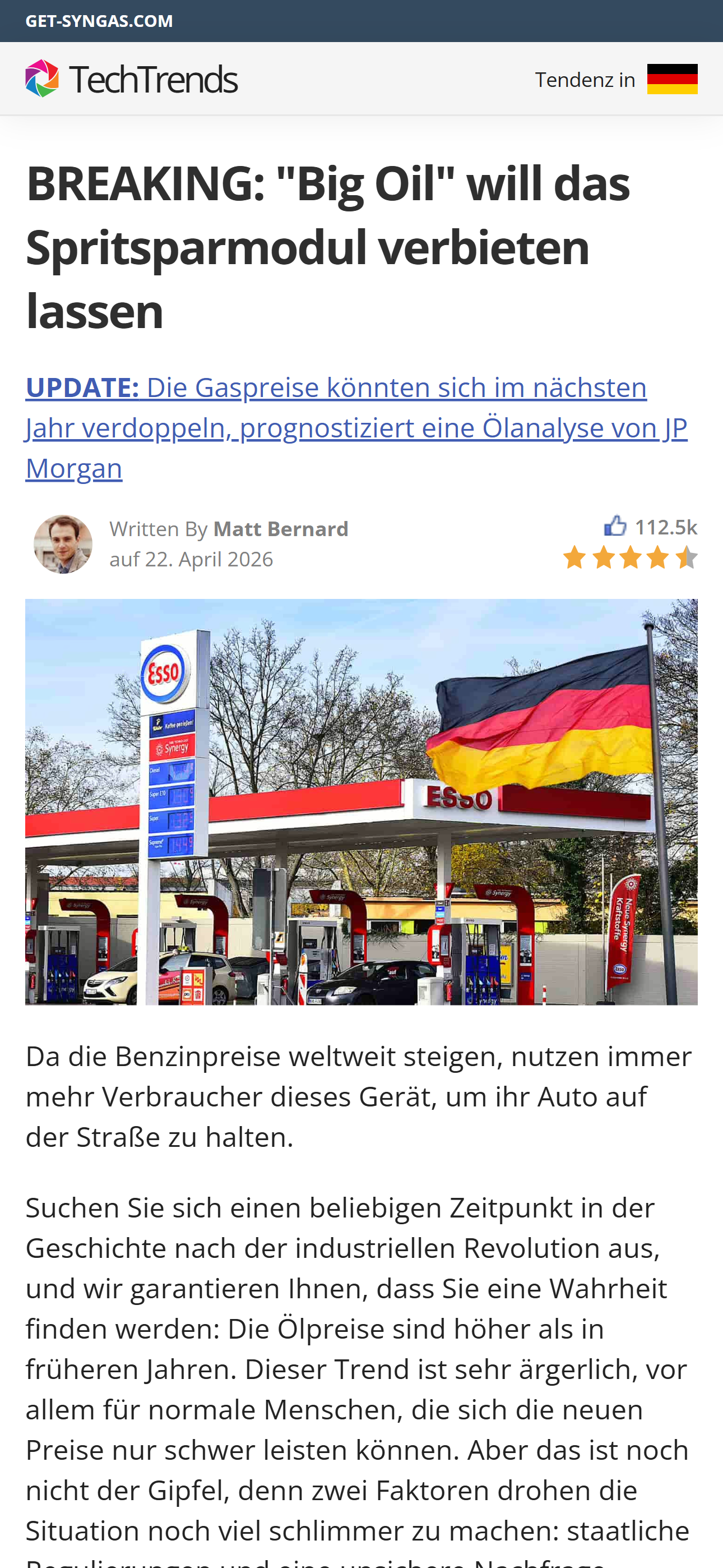The width and height of the screenshot is (723, 1568).
Task: Like the article via the thumbs-up icon
Action: 615,526
